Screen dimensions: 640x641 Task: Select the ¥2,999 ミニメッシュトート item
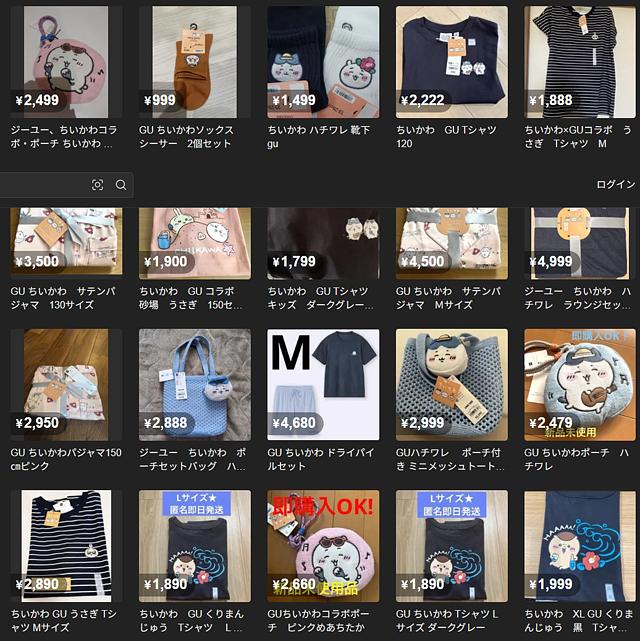[x=451, y=385]
